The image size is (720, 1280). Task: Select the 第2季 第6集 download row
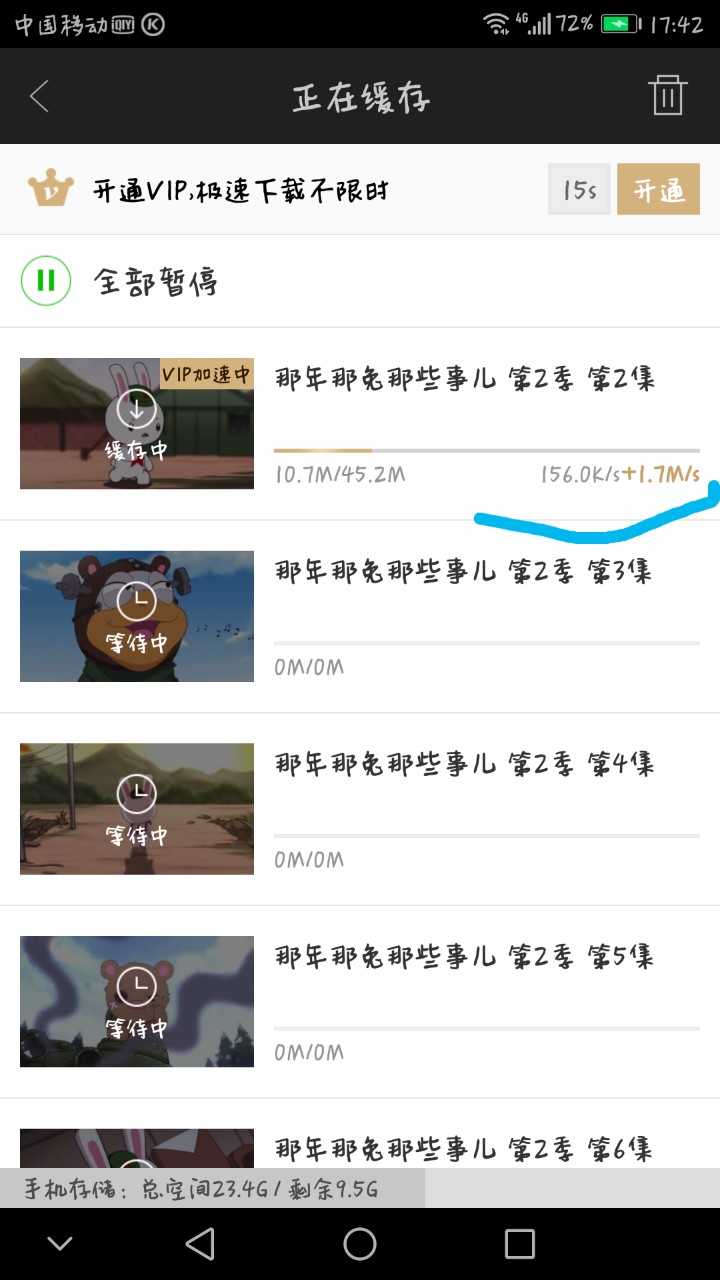click(x=464, y=1149)
